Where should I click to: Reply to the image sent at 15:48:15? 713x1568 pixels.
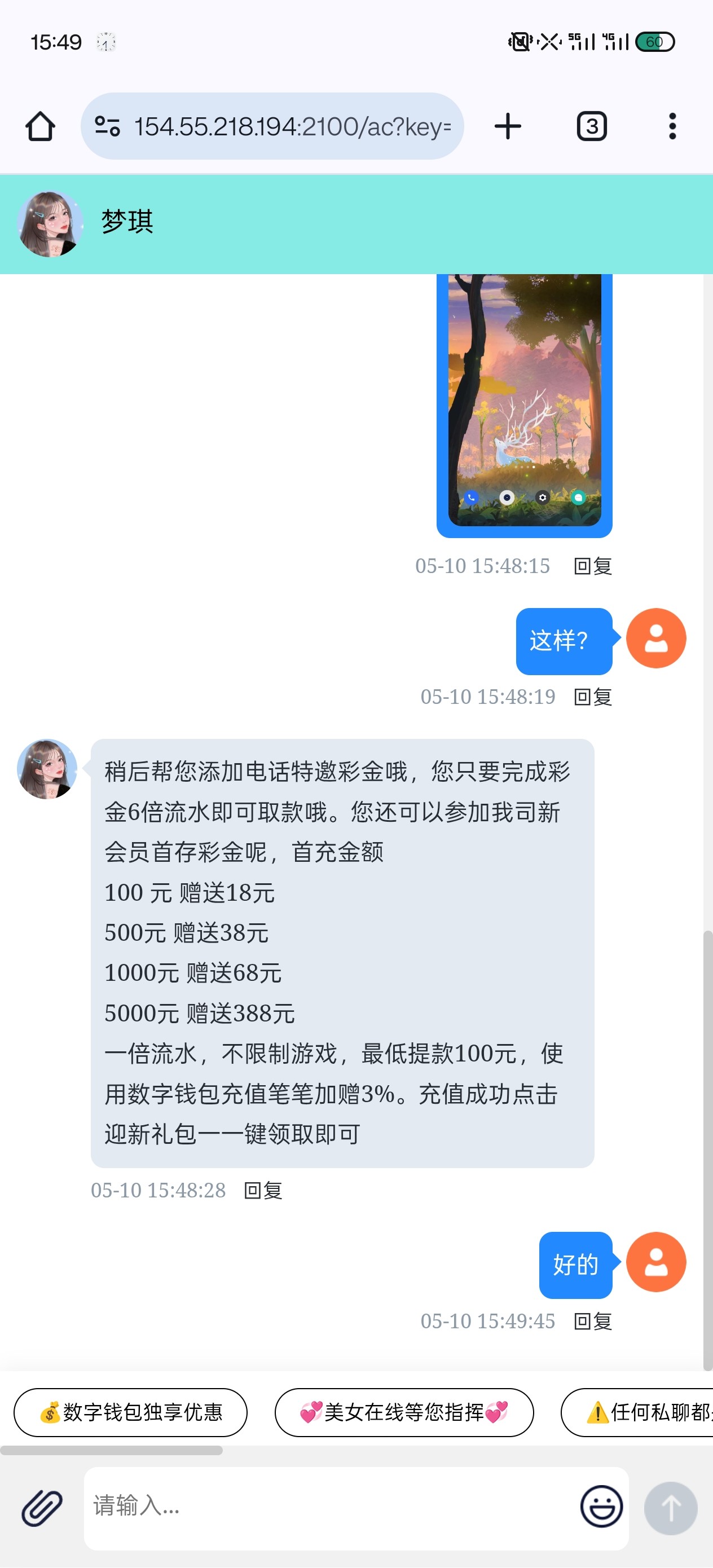click(x=592, y=566)
